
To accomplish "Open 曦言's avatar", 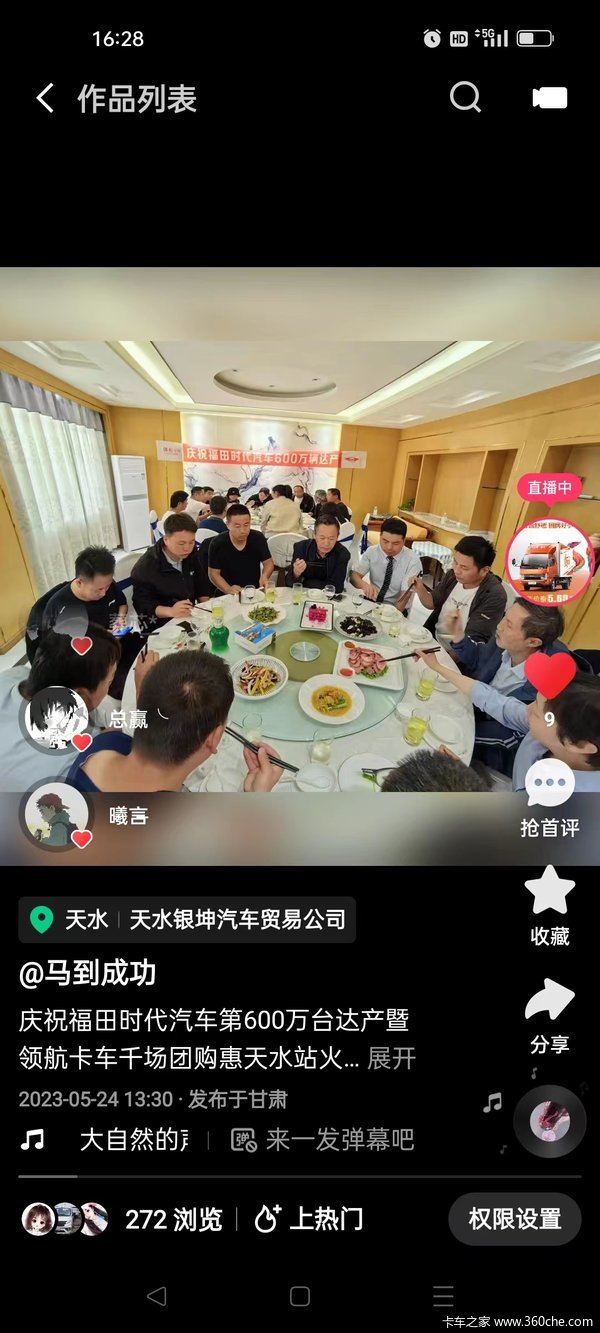I will pos(54,813).
